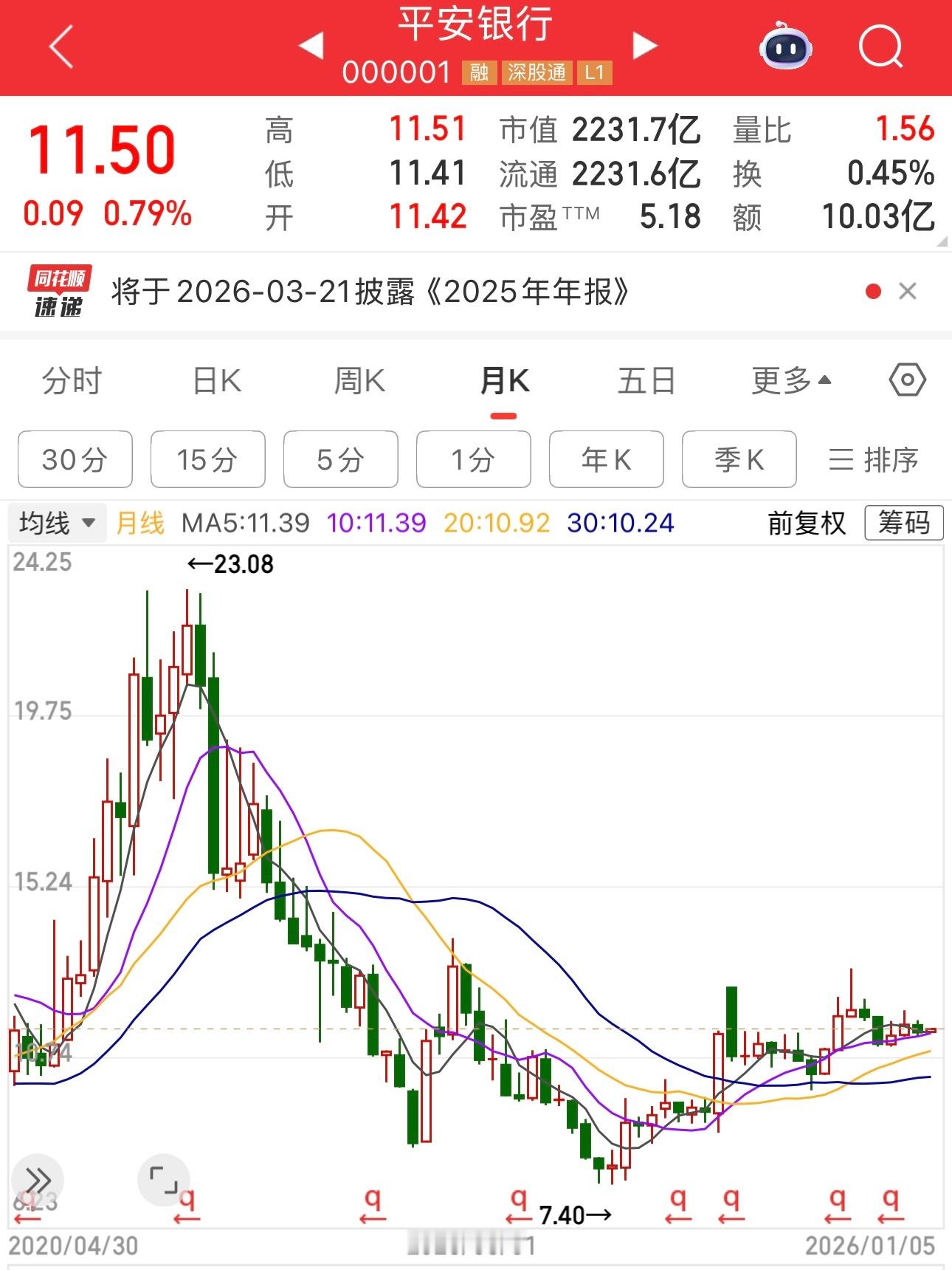Screen dimensions: 952x1270
Task: Open the 均线 indicator dropdown
Action: 58,523
